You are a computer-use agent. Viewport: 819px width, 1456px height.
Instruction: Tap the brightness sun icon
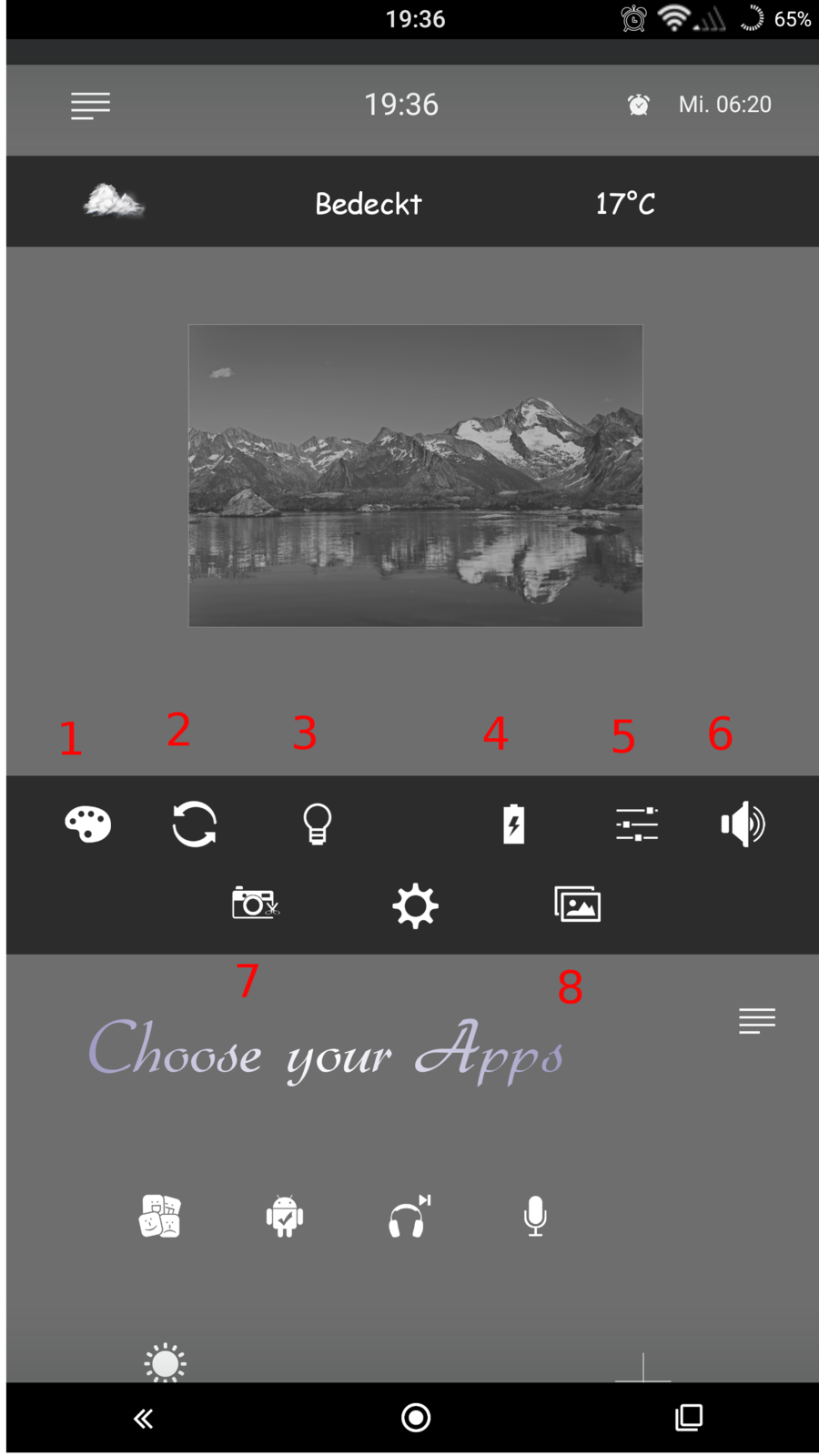165,1363
